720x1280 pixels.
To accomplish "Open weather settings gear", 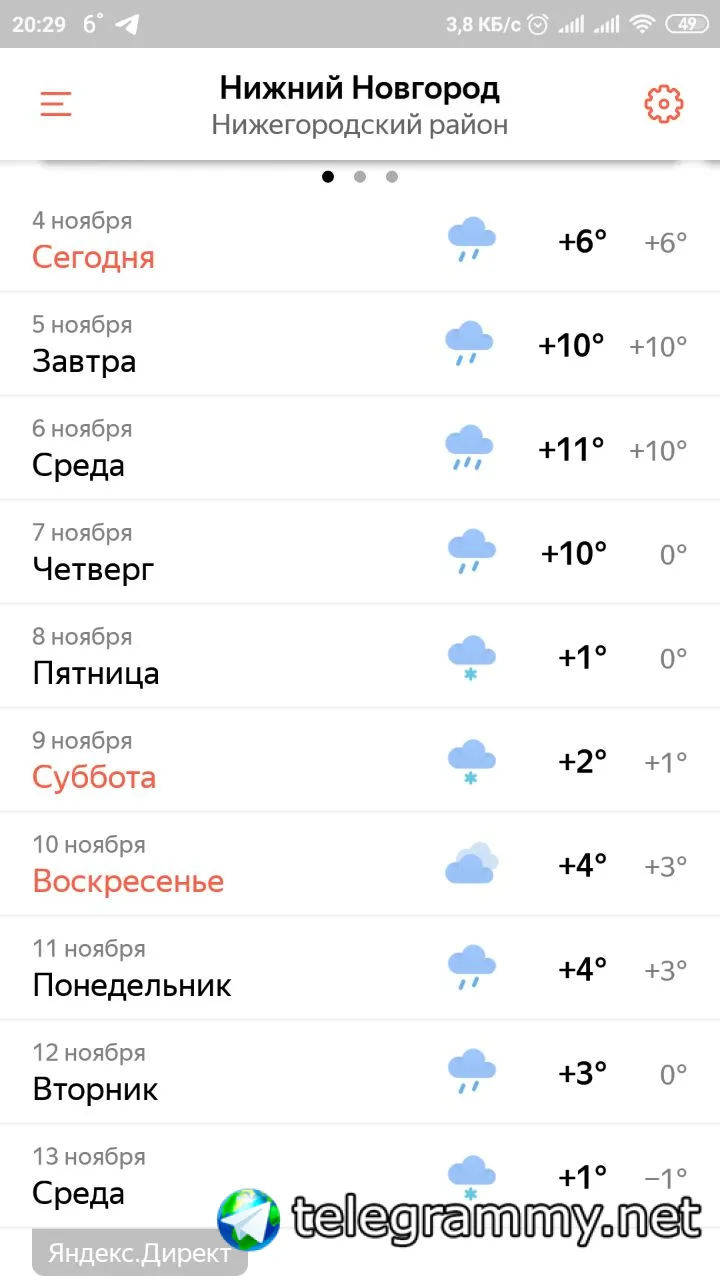I will [663, 104].
